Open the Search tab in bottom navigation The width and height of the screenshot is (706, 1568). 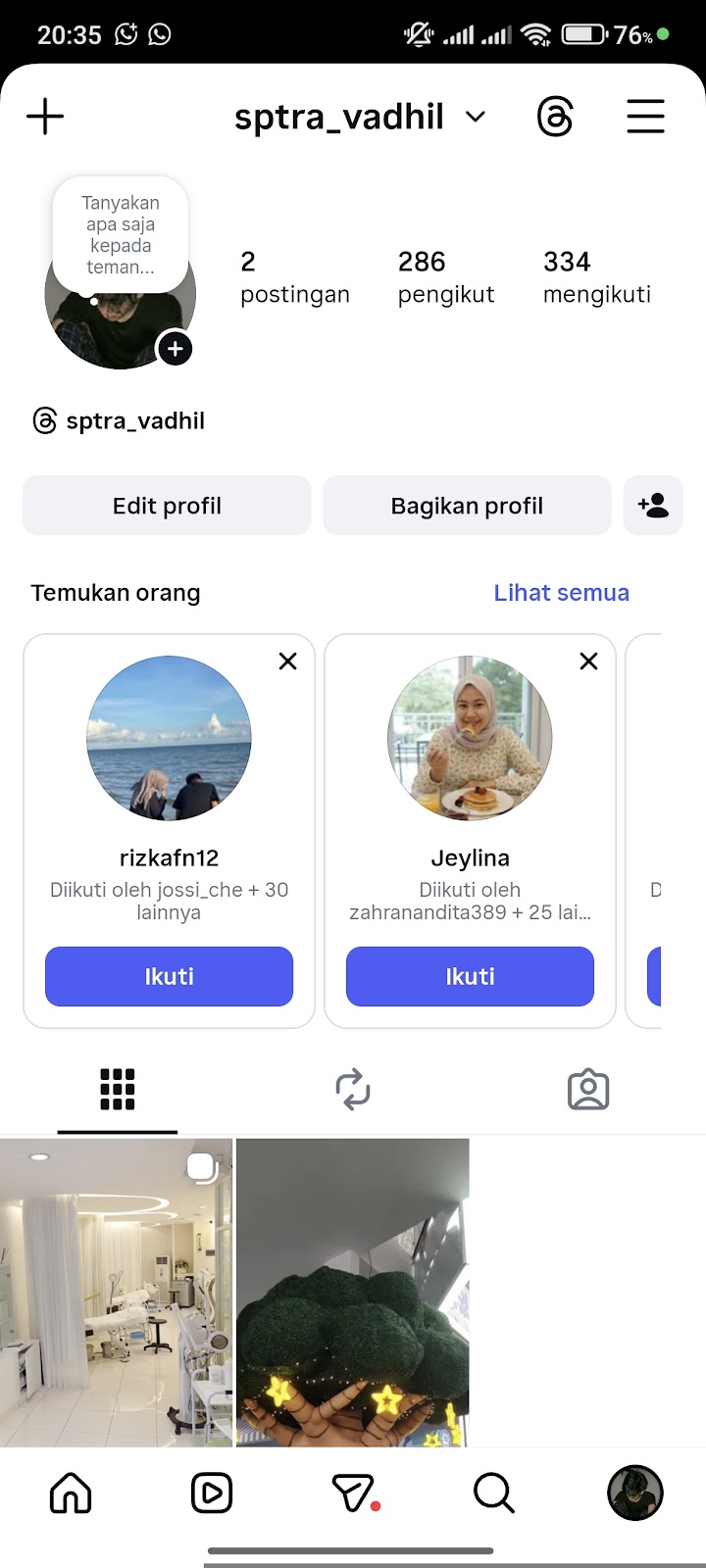point(493,1494)
